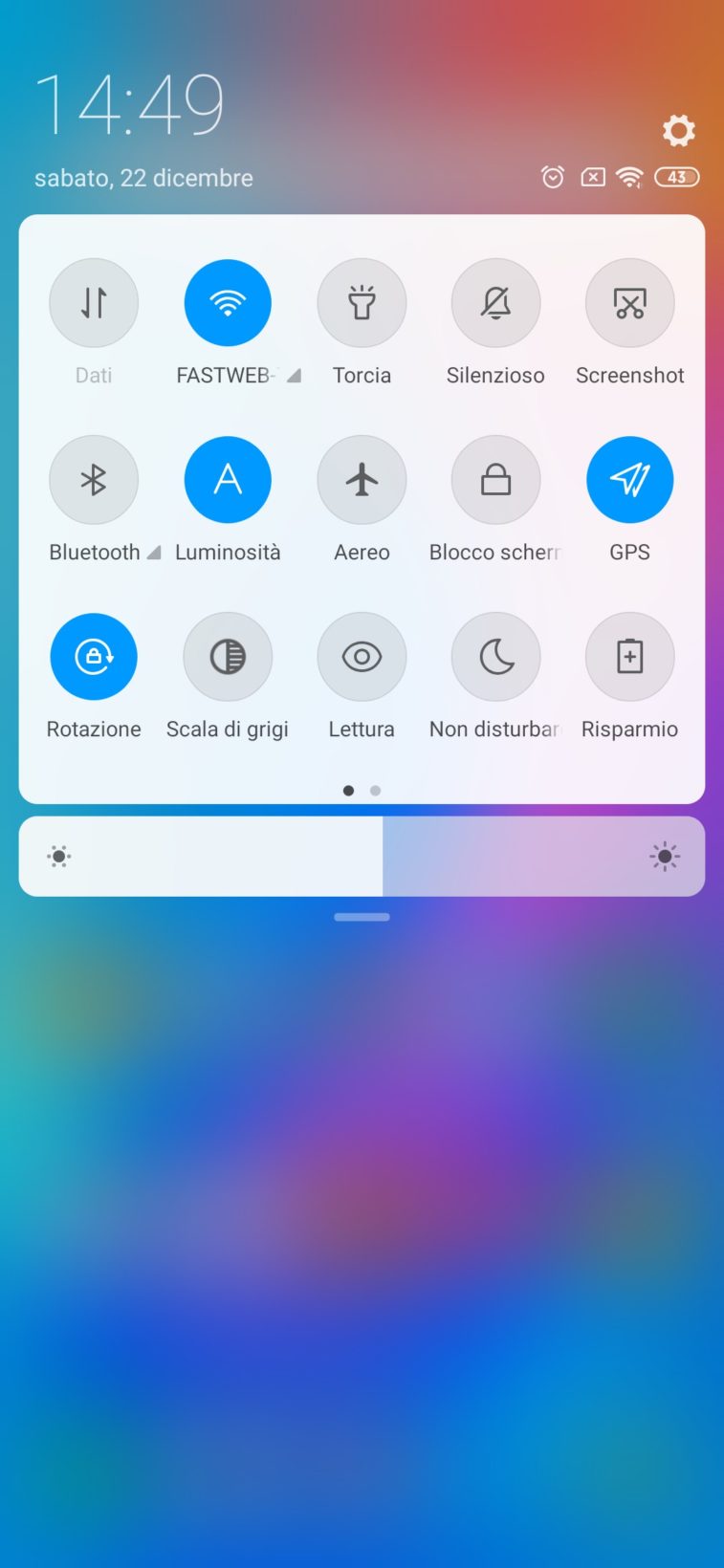Image resolution: width=724 pixels, height=1568 pixels.
Task: Disable automatic Luminosità
Action: point(228,480)
